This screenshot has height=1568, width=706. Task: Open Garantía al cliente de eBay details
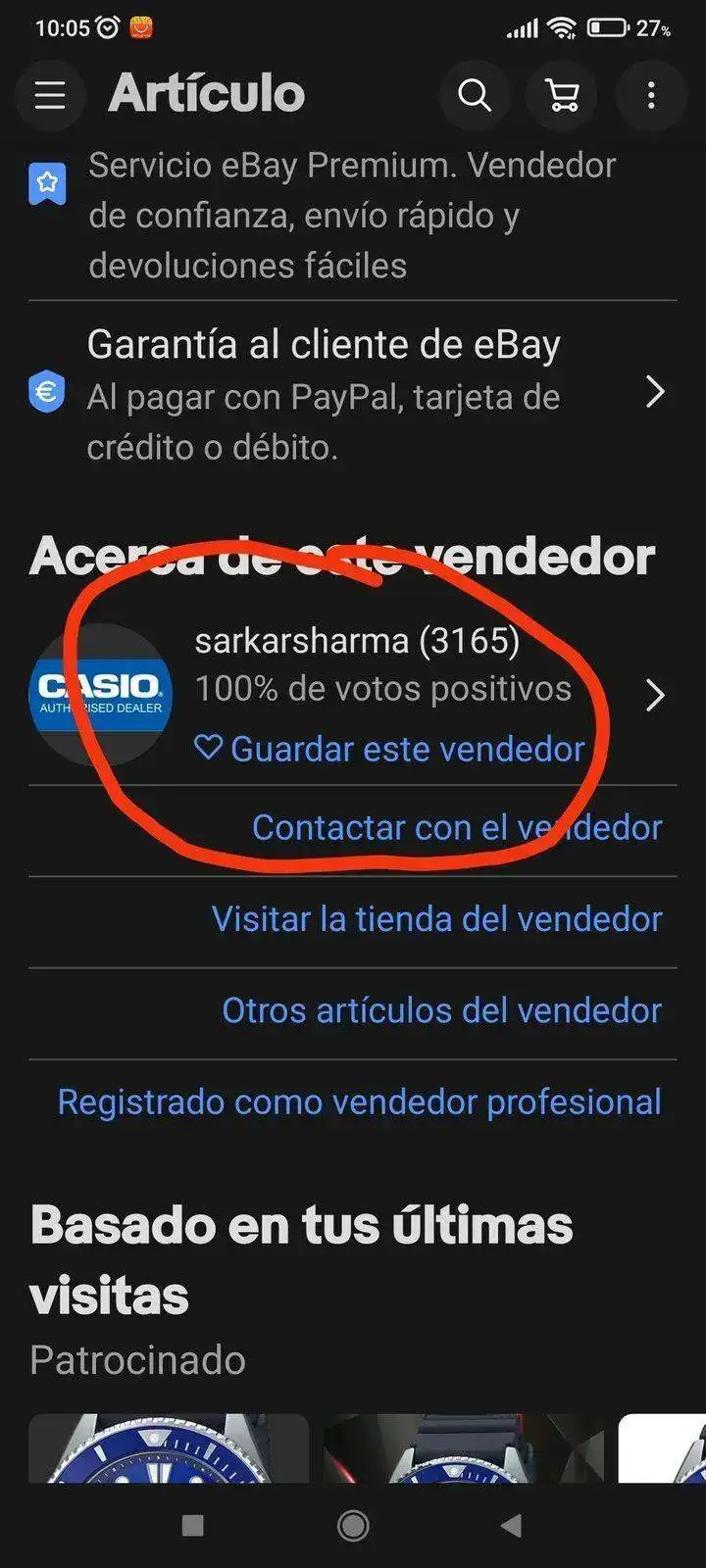point(353,394)
